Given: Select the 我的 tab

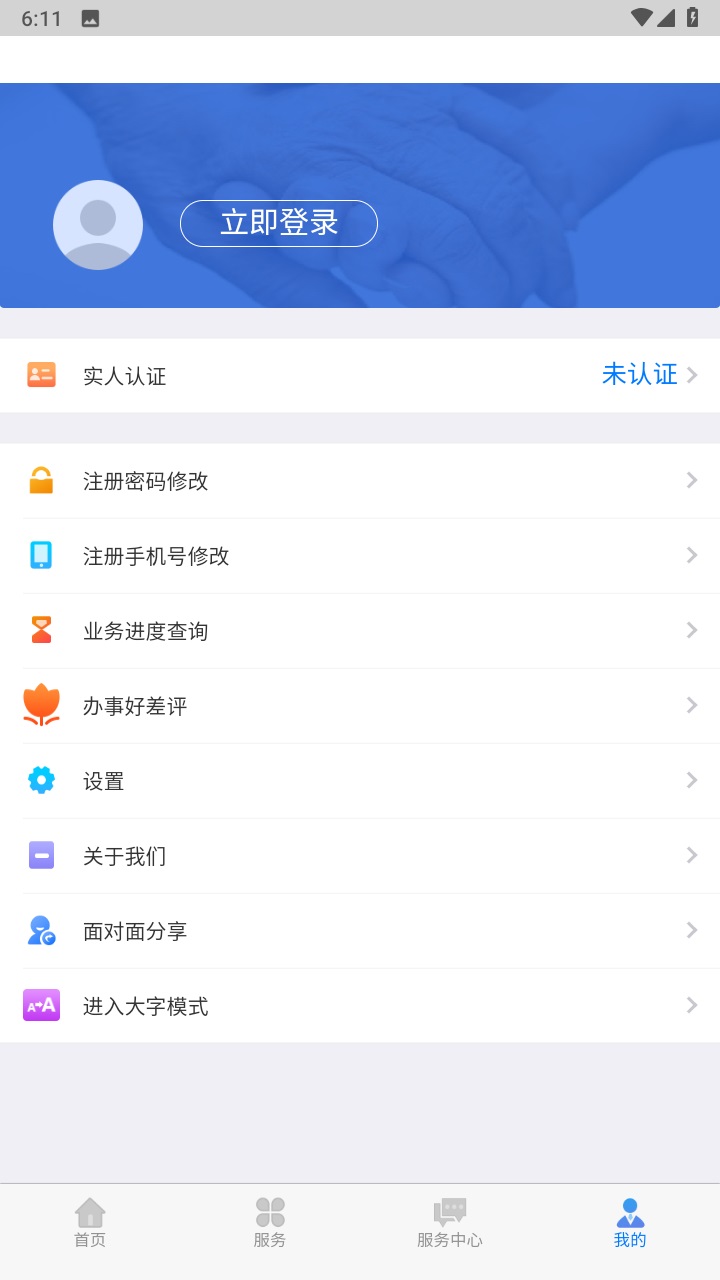Looking at the screenshot, I should (x=630, y=1223).
